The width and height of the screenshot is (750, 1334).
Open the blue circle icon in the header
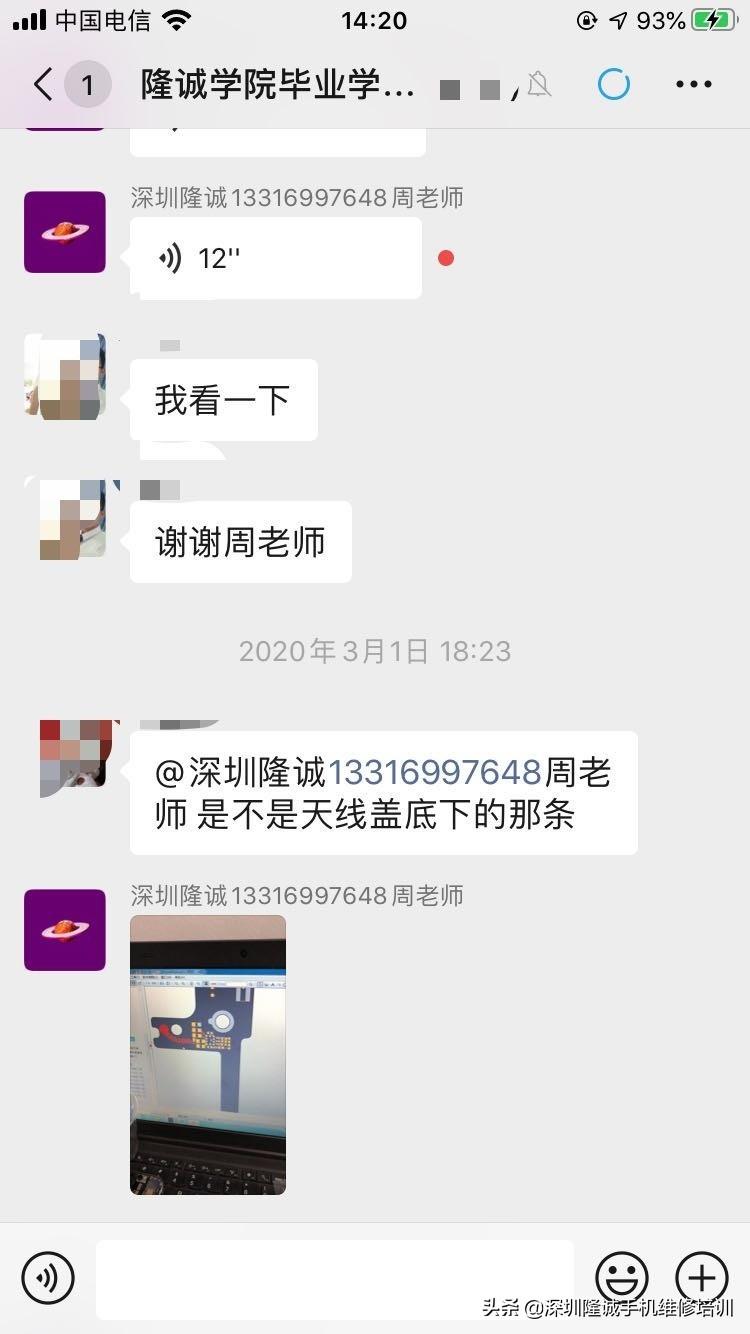(x=613, y=85)
